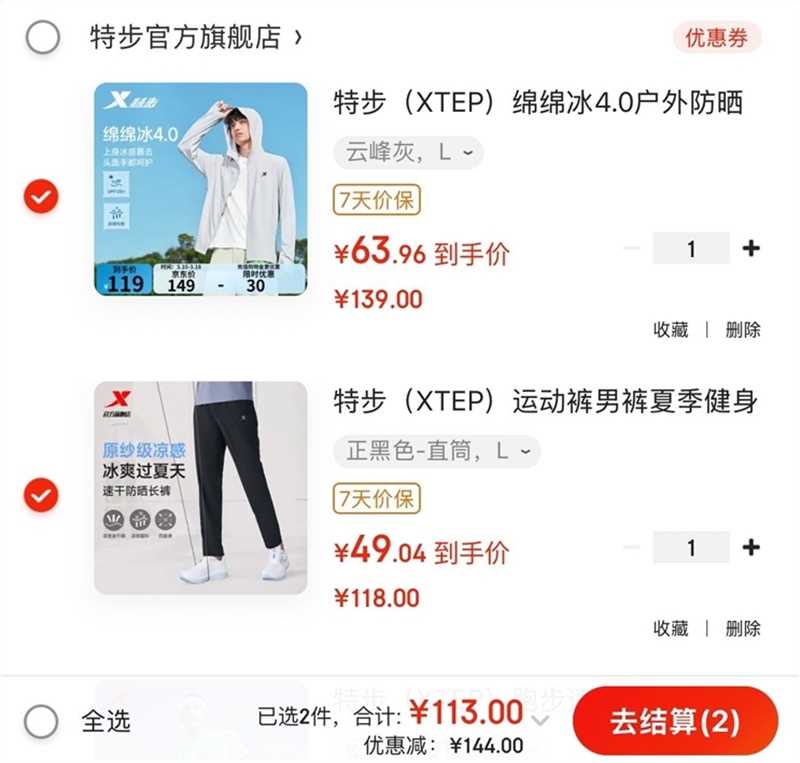Image resolution: width=800 pixels, height=763 pixels.
Task: Toggle the 全选 select-all checkbox
Action: [42, 720]
